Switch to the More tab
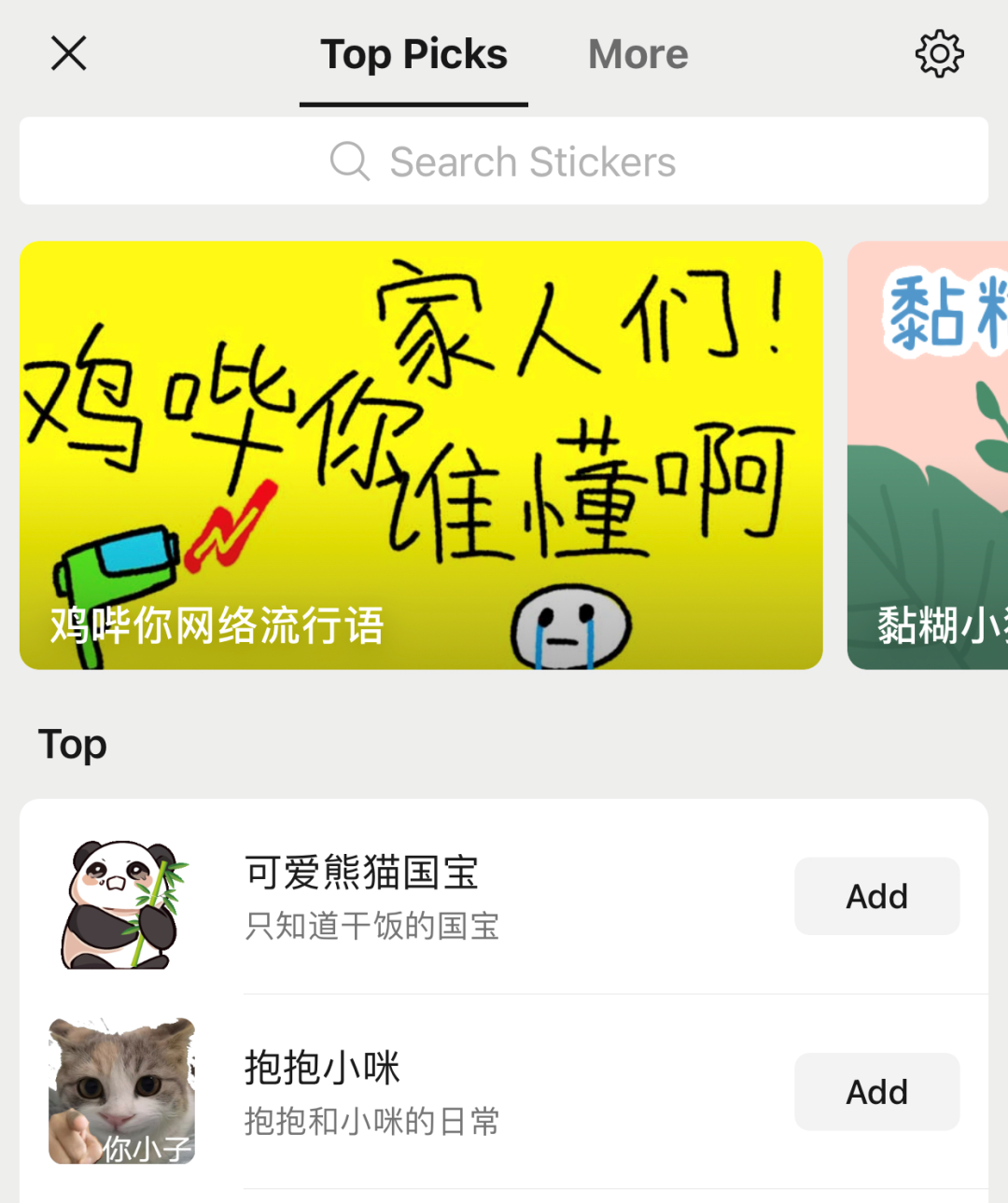The width and height of the screenshot is (1008, 1203). point(637,54)
